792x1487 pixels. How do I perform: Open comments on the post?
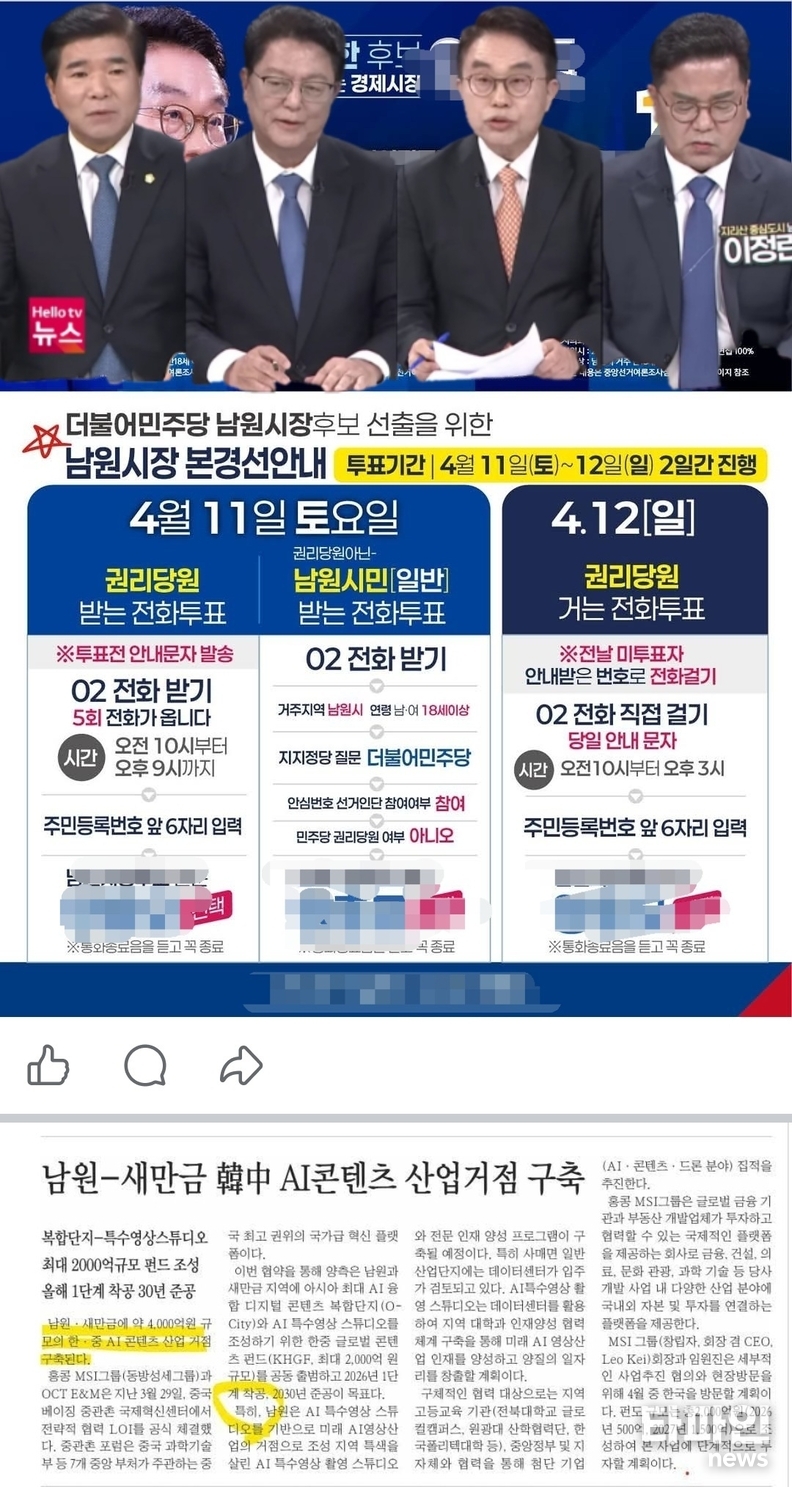145,1065
